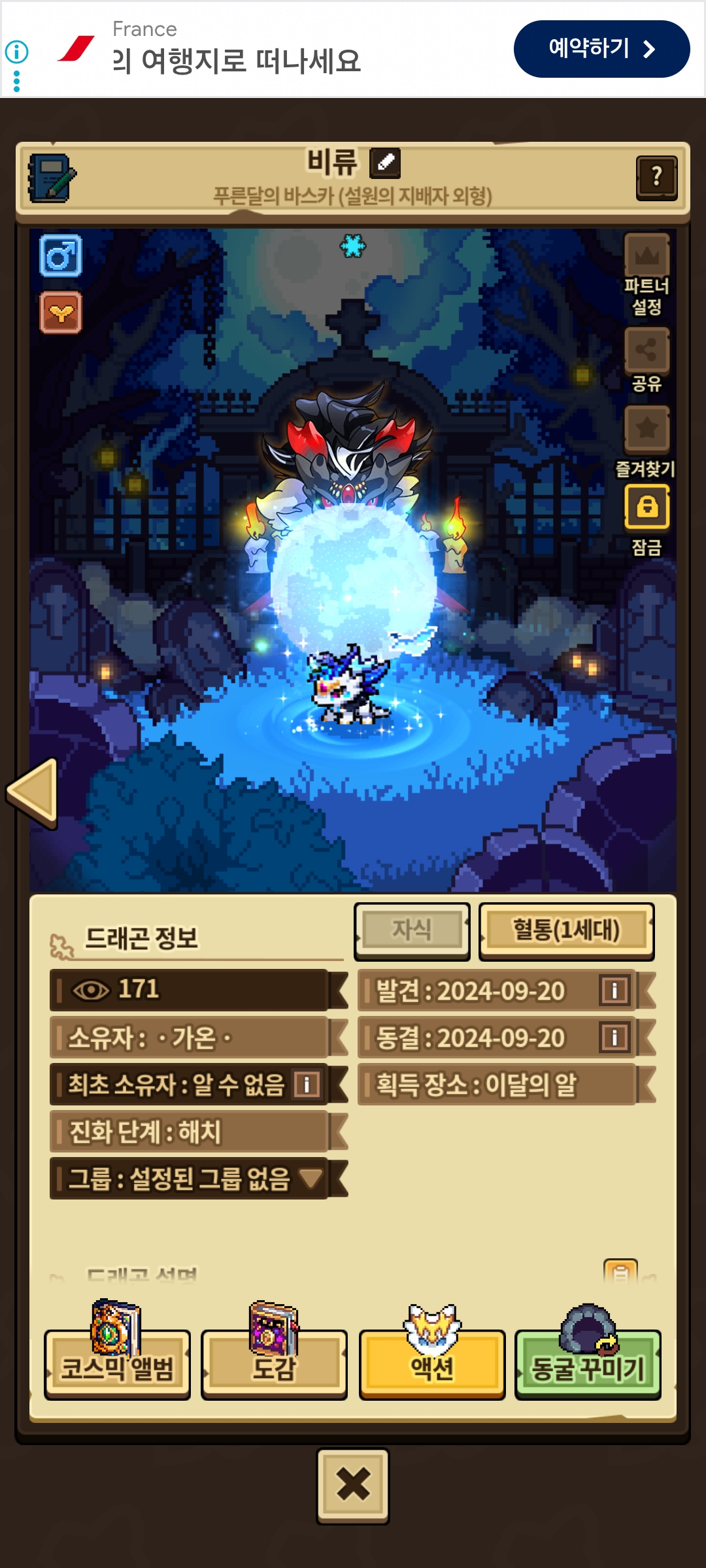Tap the male gender icon
706x1568 pixels.
tap(61, 255)
